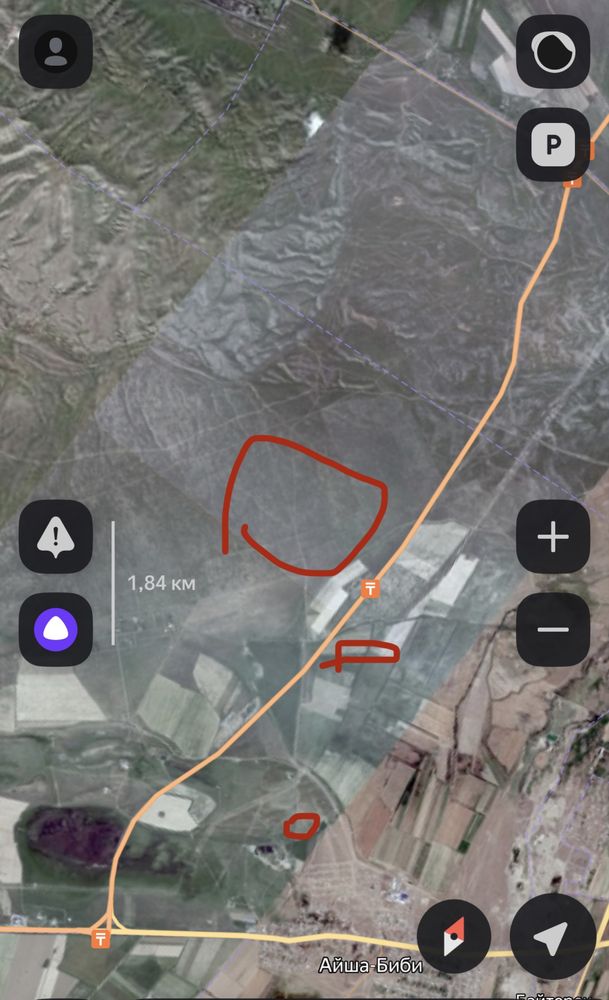The height and width of the screenshot is (1000, 609).
Task: Reset map orientation with the compass
Action: coord(454,937)
